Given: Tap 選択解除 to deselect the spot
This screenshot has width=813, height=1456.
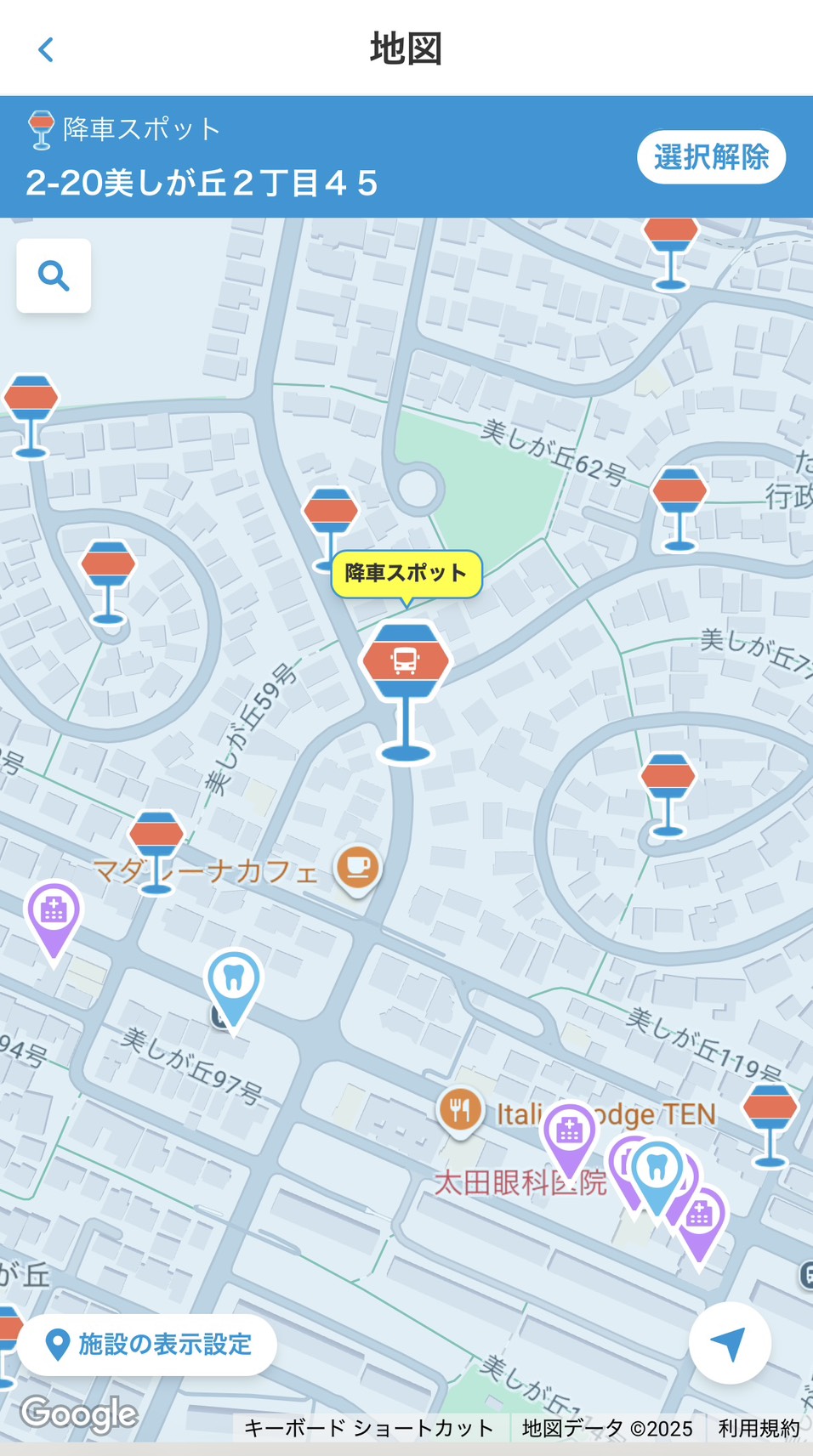Looking at the screenshot, I should 710,157.
